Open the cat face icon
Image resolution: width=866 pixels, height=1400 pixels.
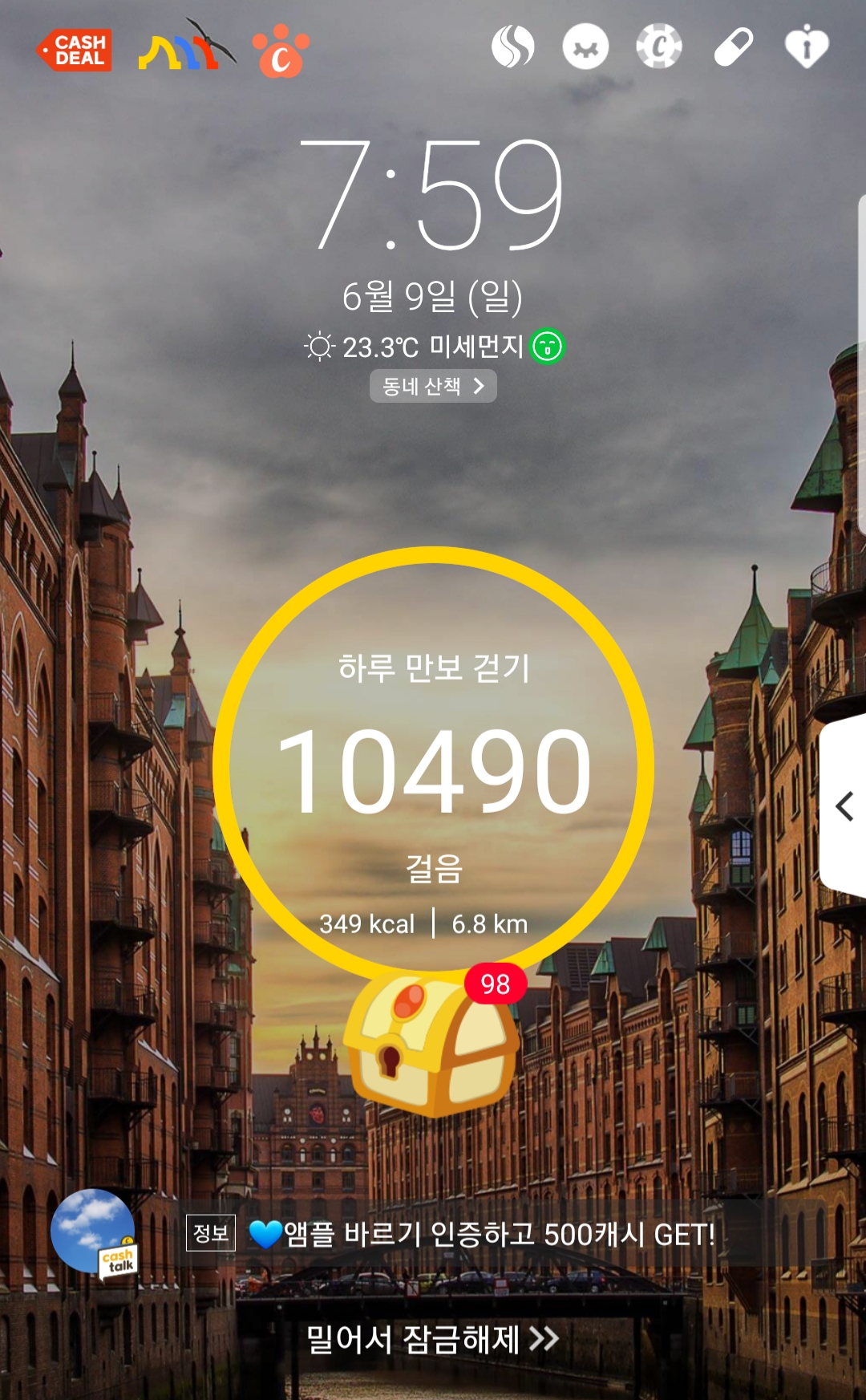tap(585, 47)
